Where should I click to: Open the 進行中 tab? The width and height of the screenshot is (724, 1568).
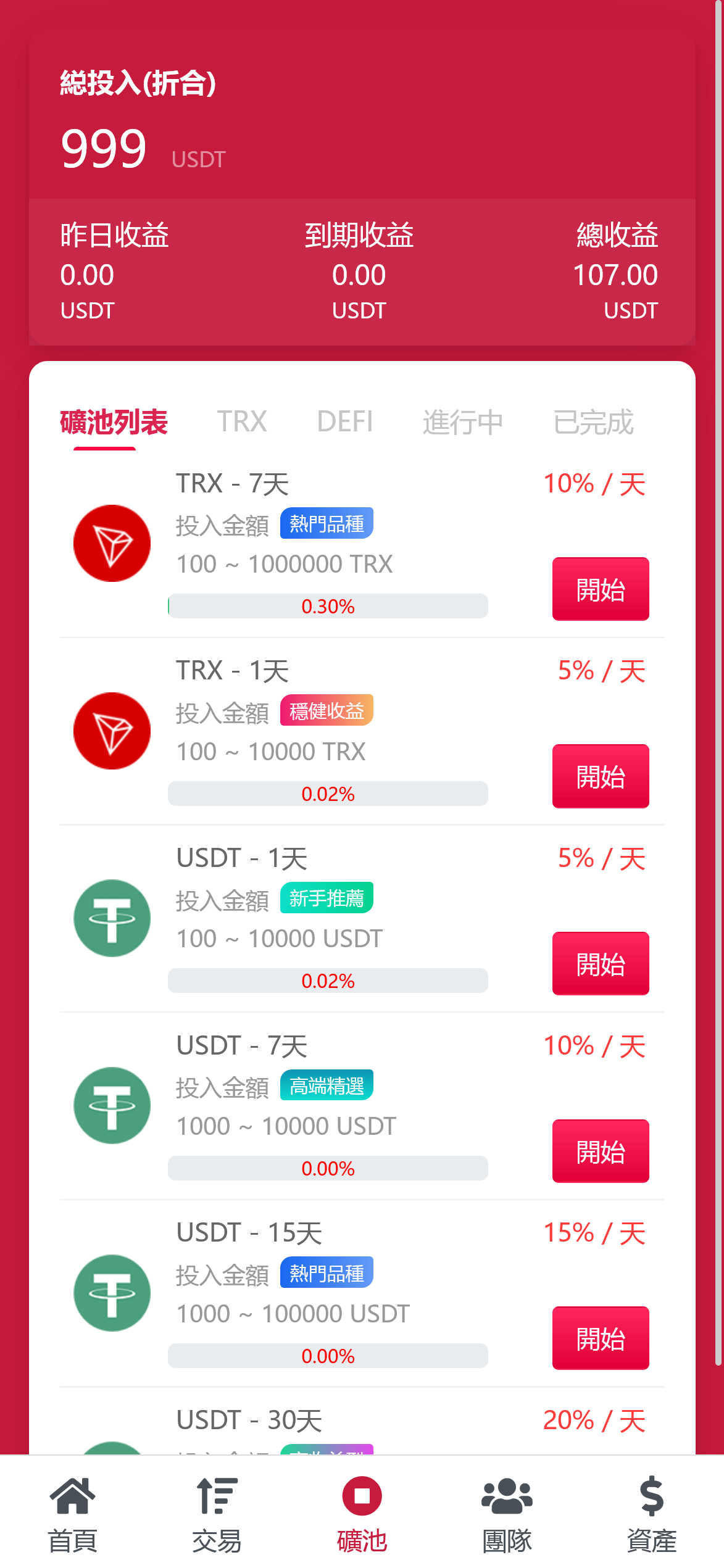462,422
